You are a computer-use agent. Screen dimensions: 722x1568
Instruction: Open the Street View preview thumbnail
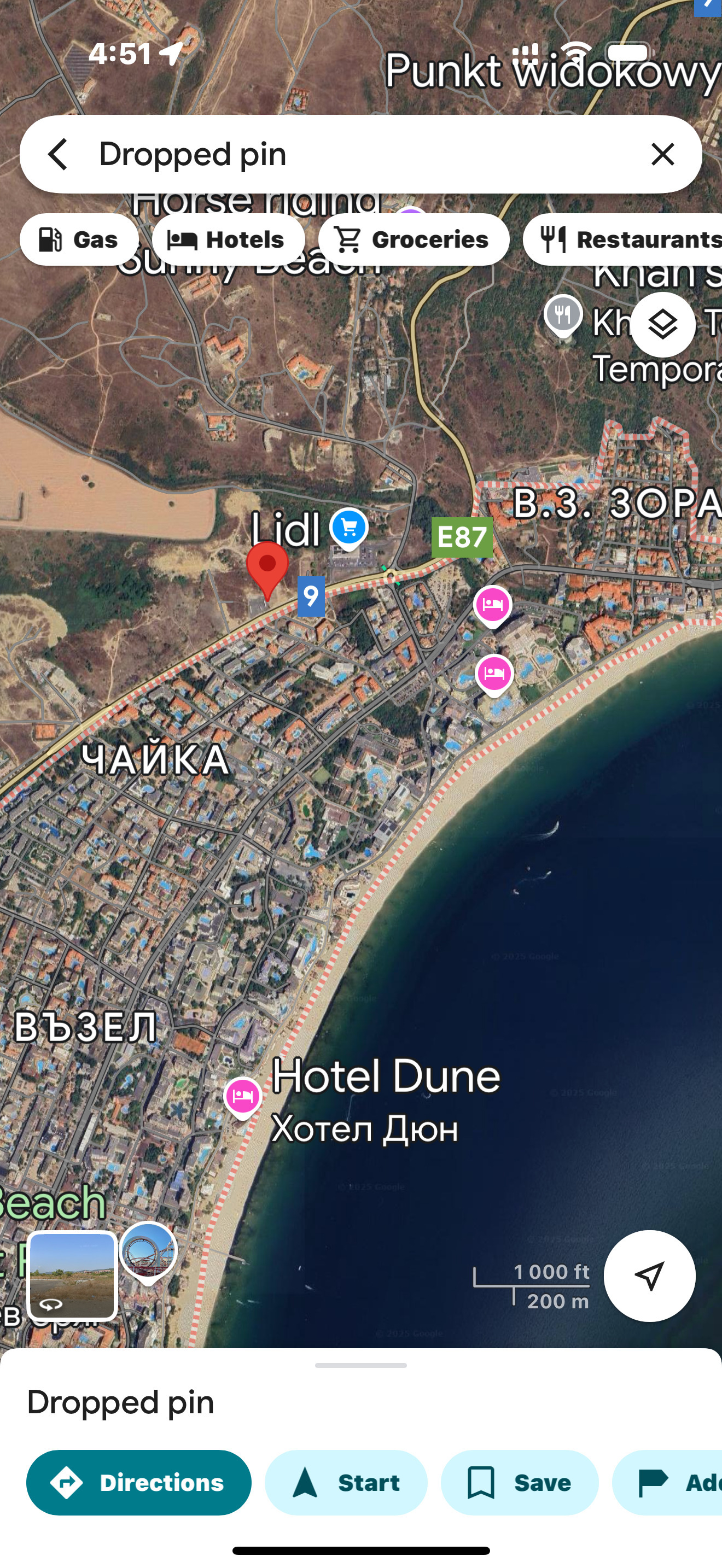(72, 1275)
